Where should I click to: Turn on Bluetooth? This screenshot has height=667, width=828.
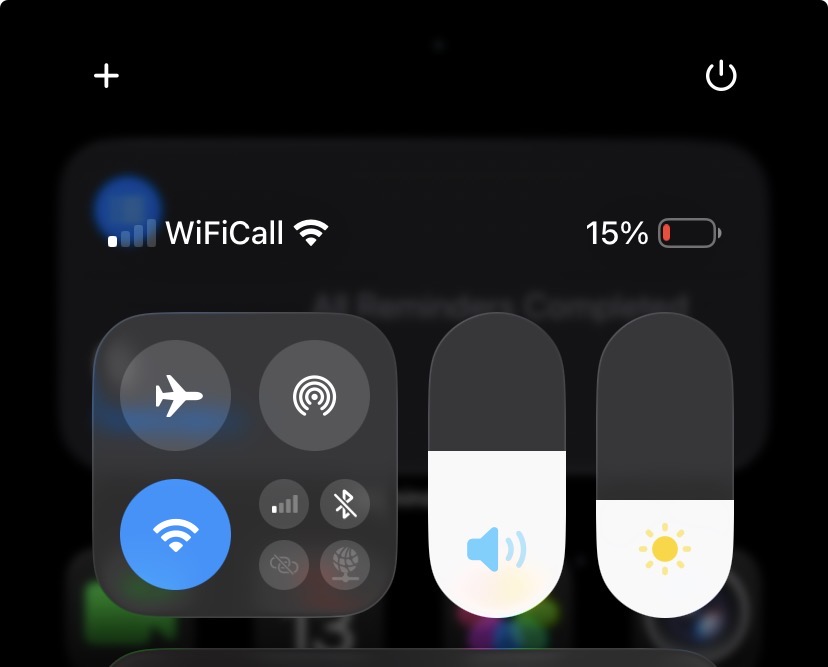point(345,505)
